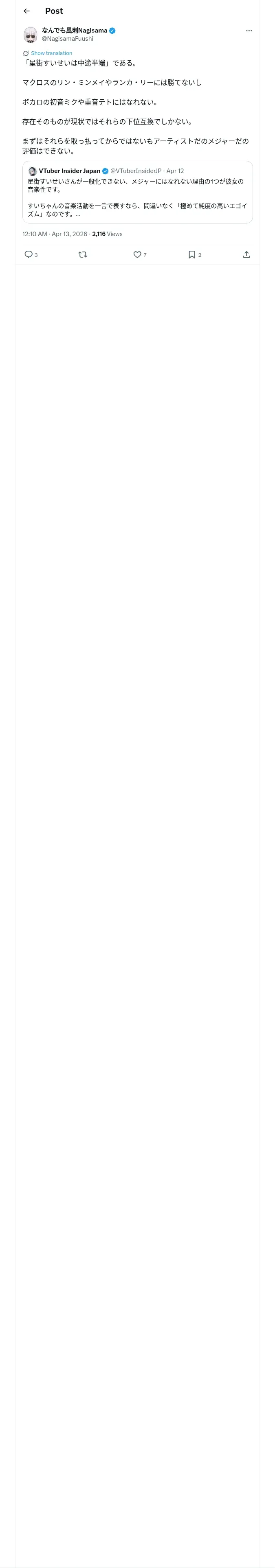Reply to the post via comment icon
The image size is (275, 1568).
pyautogui.click(x=29, y=254)
